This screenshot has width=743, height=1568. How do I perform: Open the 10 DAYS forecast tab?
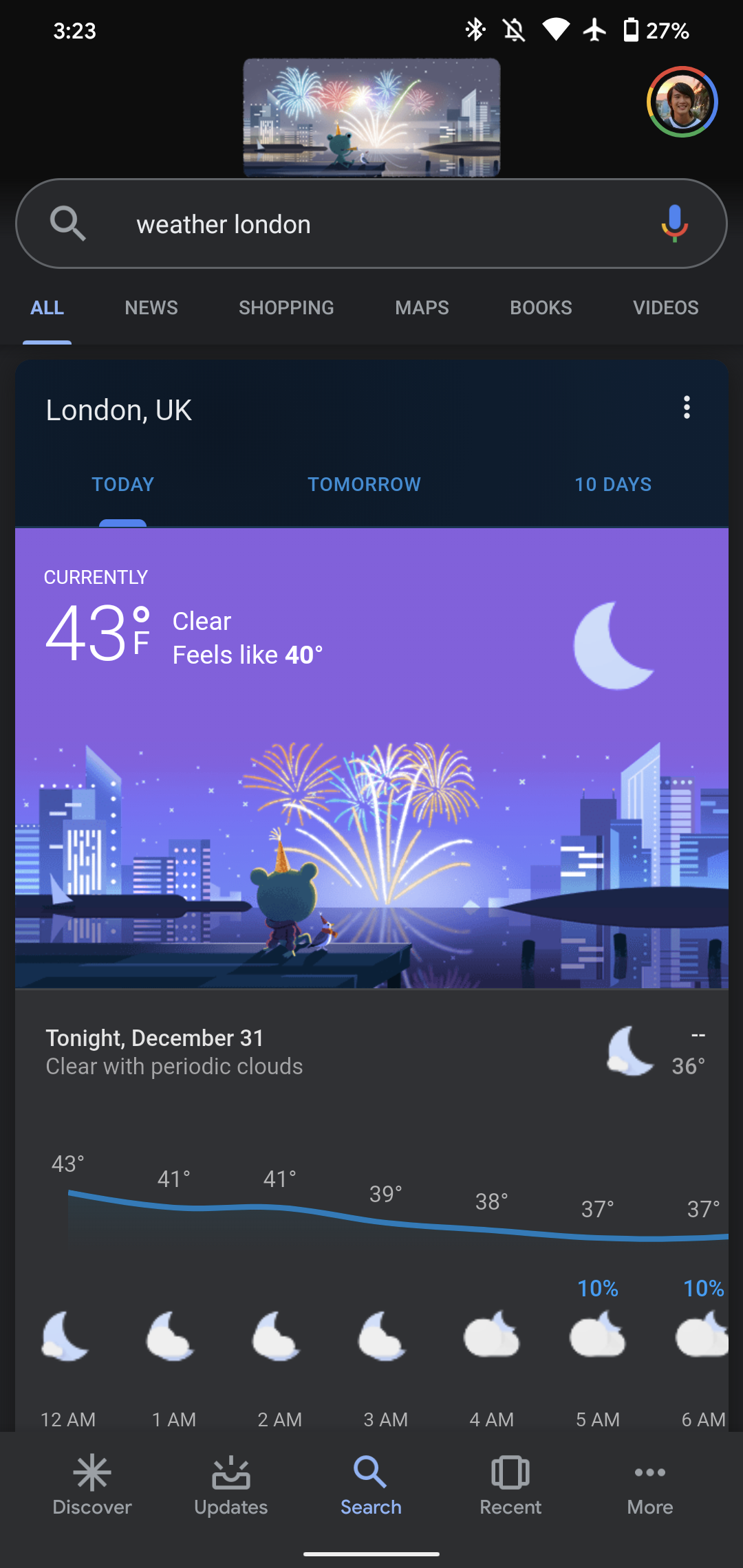(613, 484)
